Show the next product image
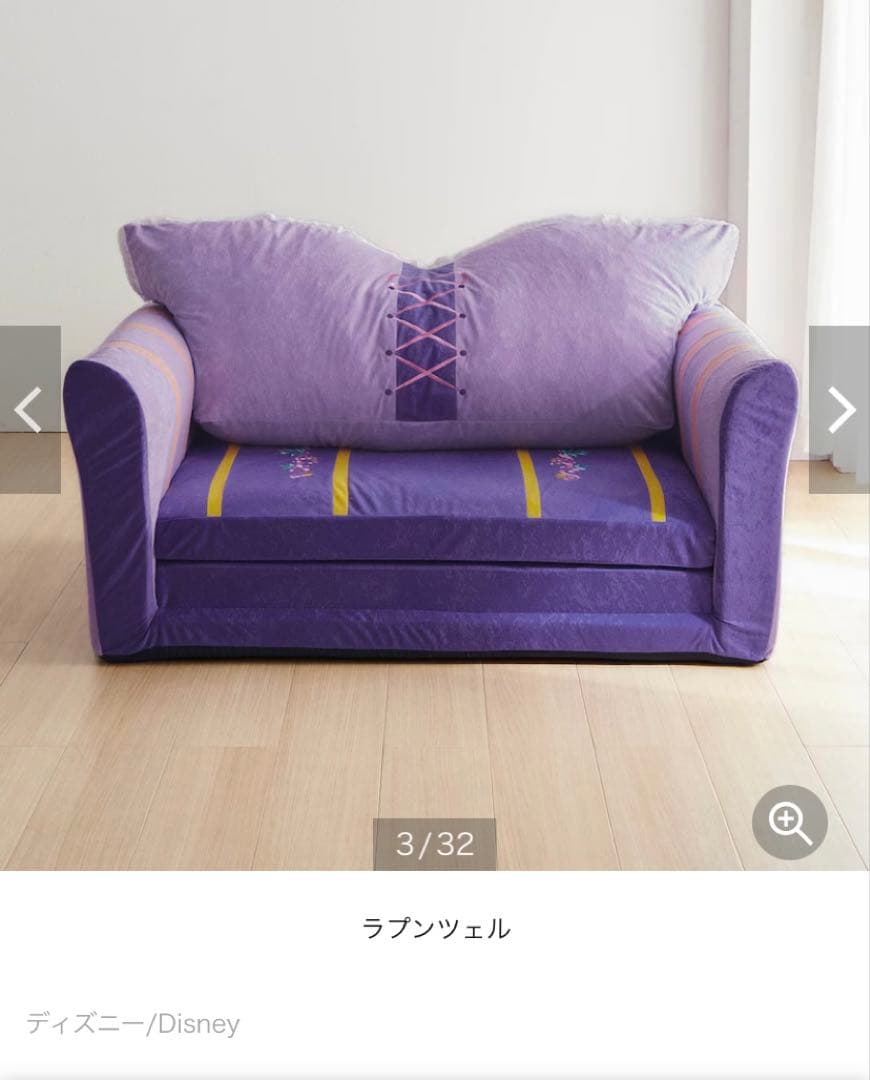 pos(840,409)
